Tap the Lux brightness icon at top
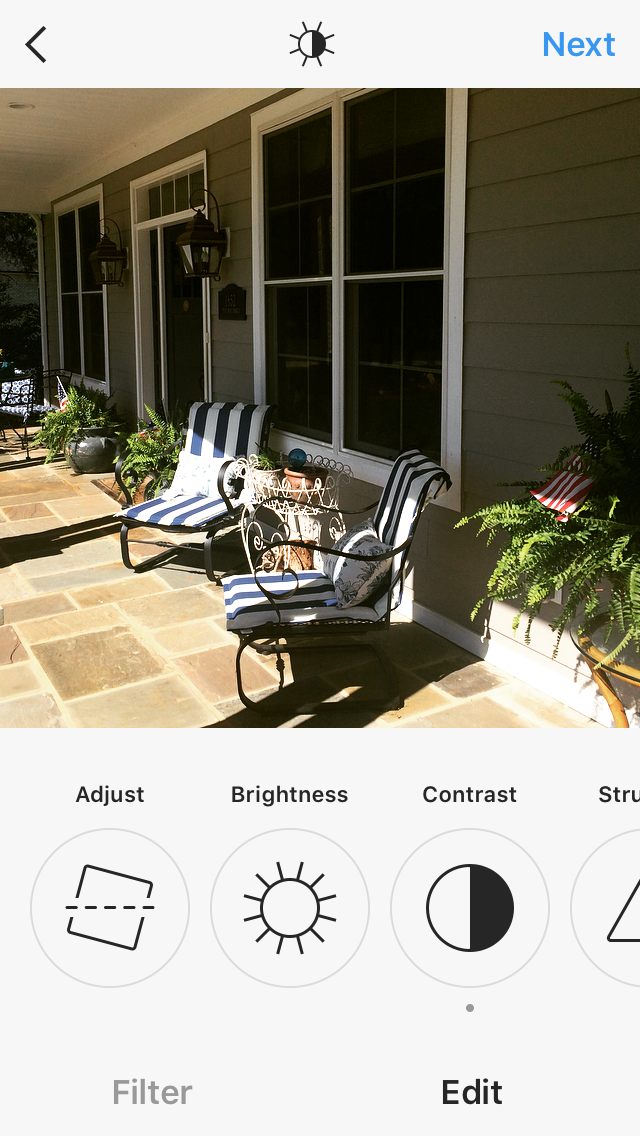The width and height of the screenshot is (640, 1136). click(x=312, y=45)
